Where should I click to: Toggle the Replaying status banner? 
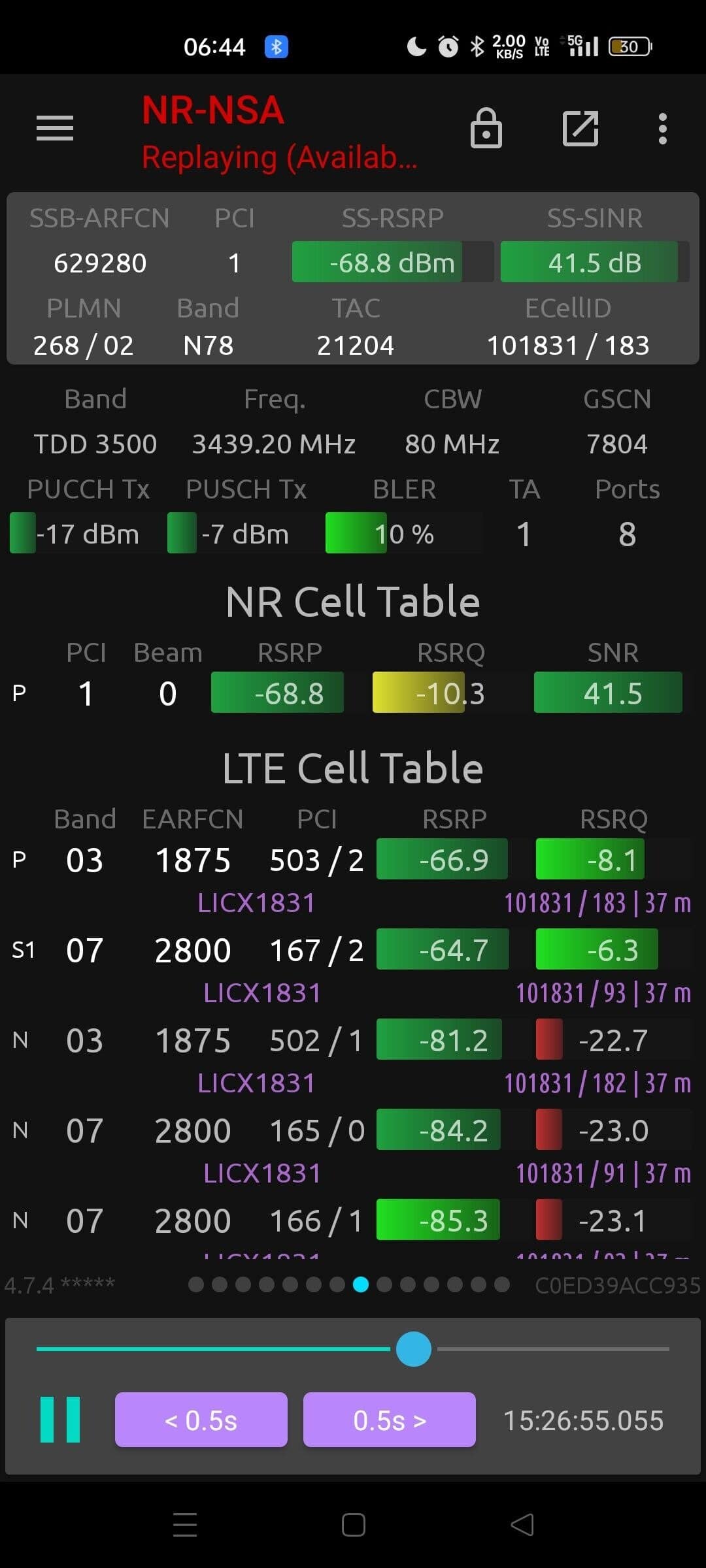point(279,157)
